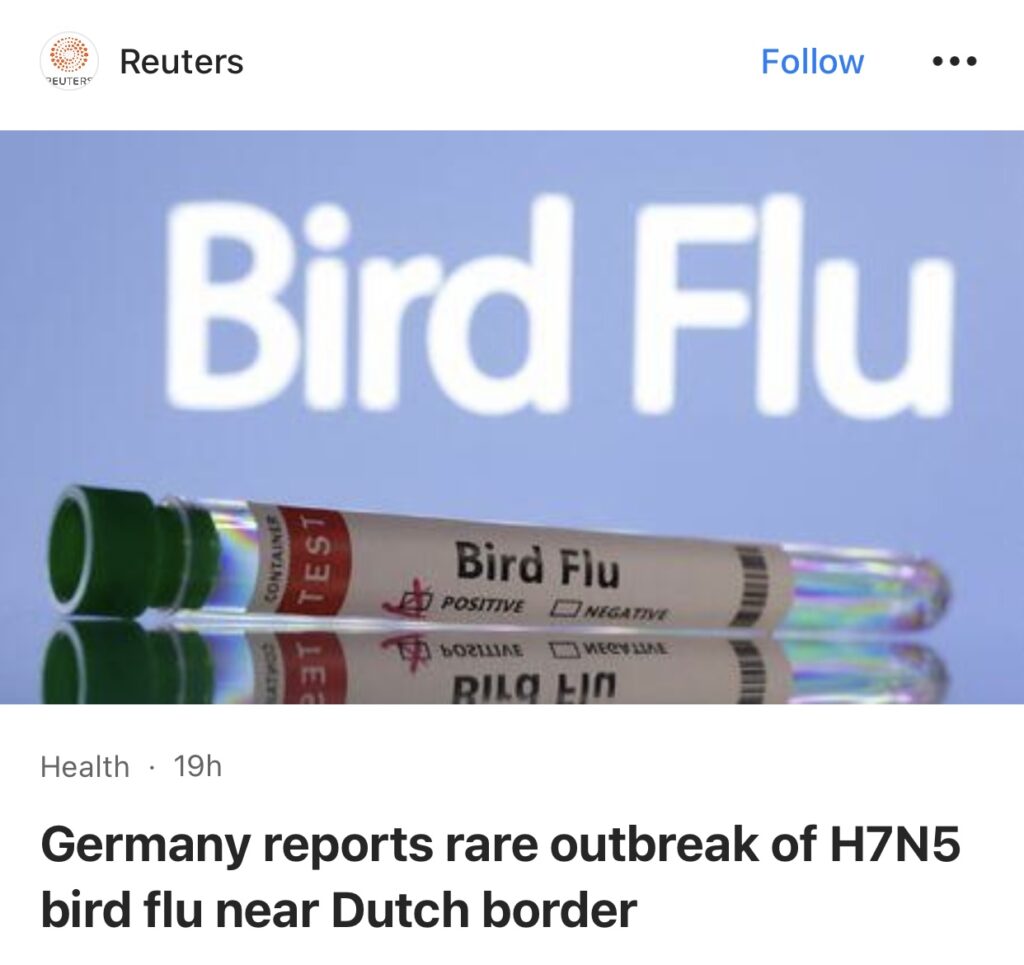1024x965 pixels.
Task: Open the Bird Flu article image
Action: pos(512,417)
